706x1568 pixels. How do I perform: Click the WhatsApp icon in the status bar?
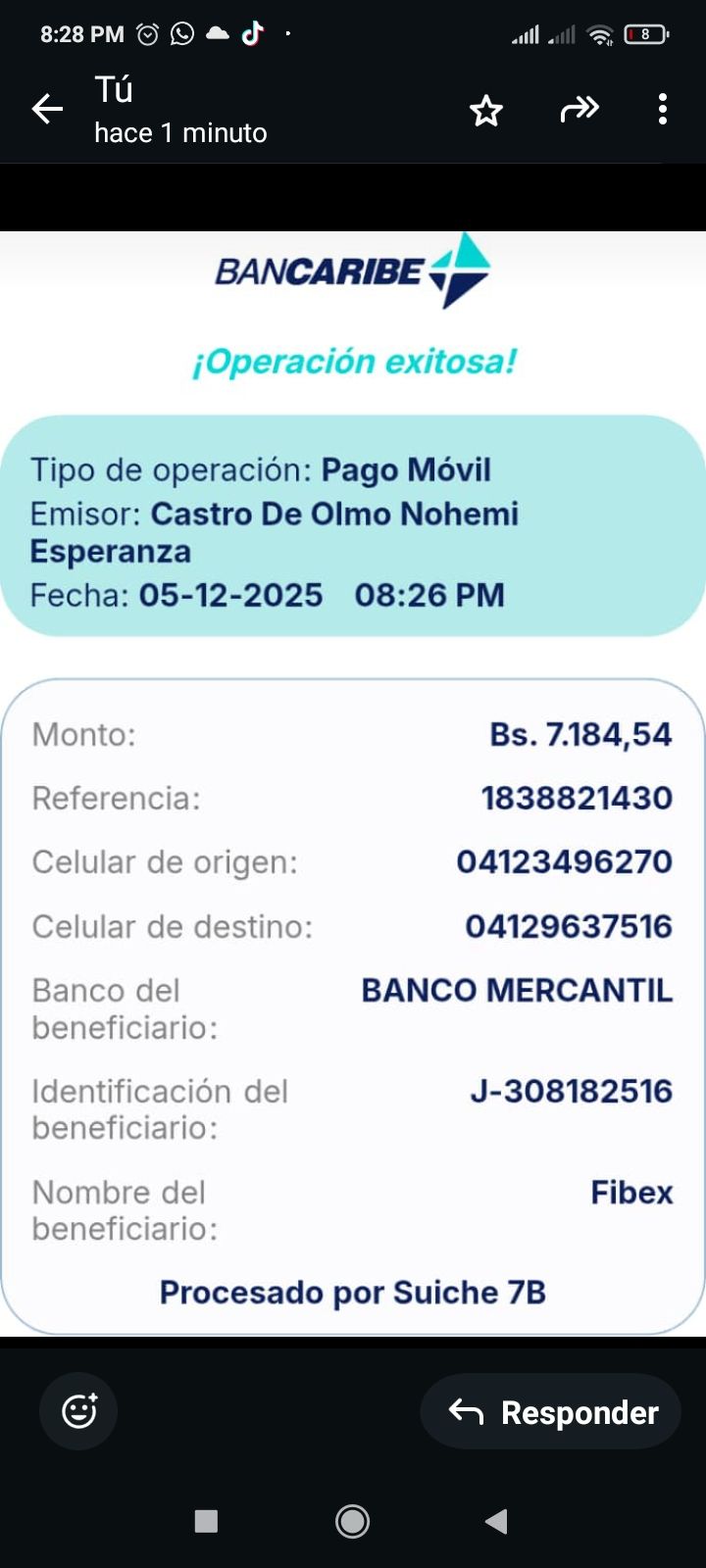(x=182, y=33)
